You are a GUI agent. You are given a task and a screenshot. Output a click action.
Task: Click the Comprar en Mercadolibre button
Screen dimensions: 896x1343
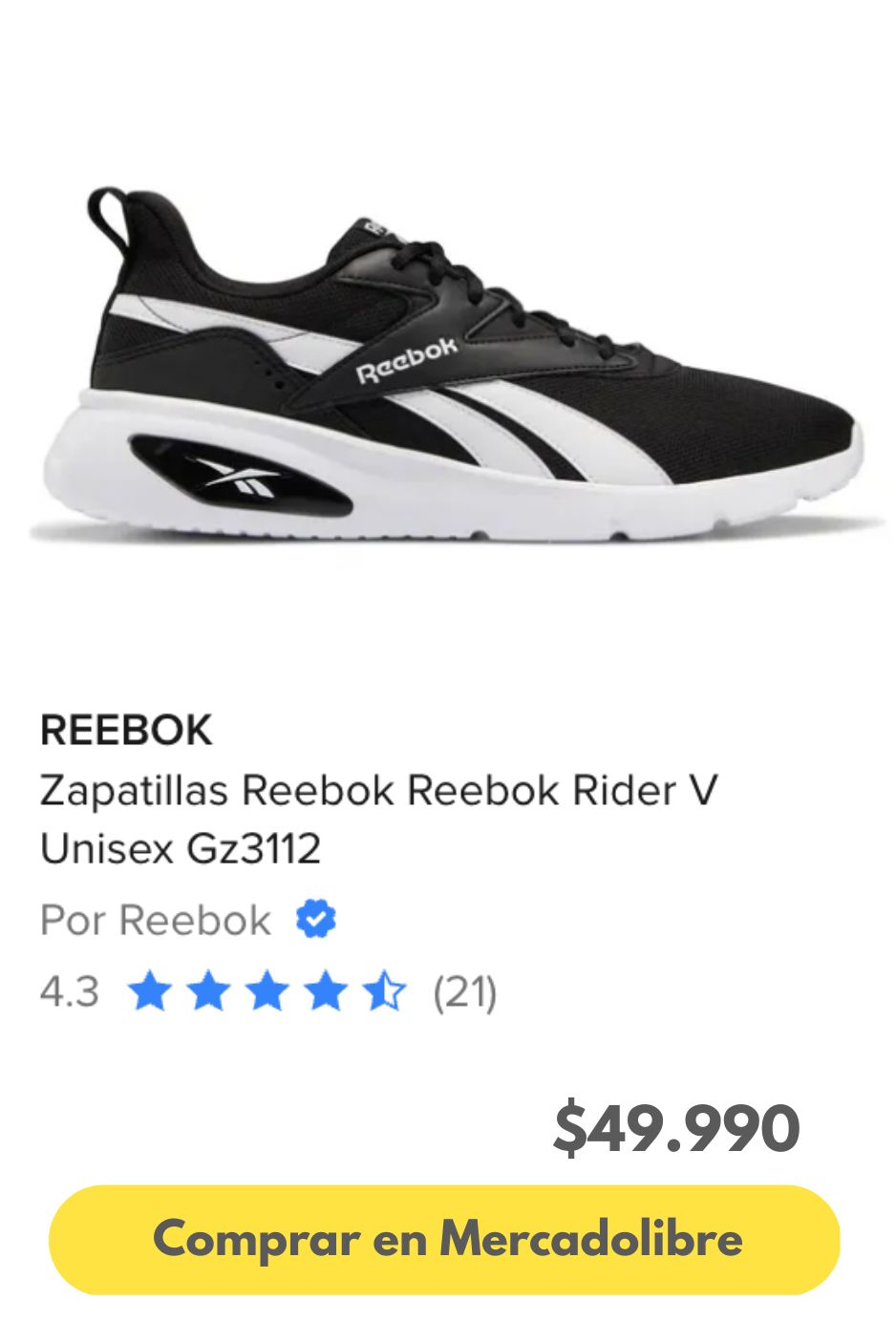448,1239
